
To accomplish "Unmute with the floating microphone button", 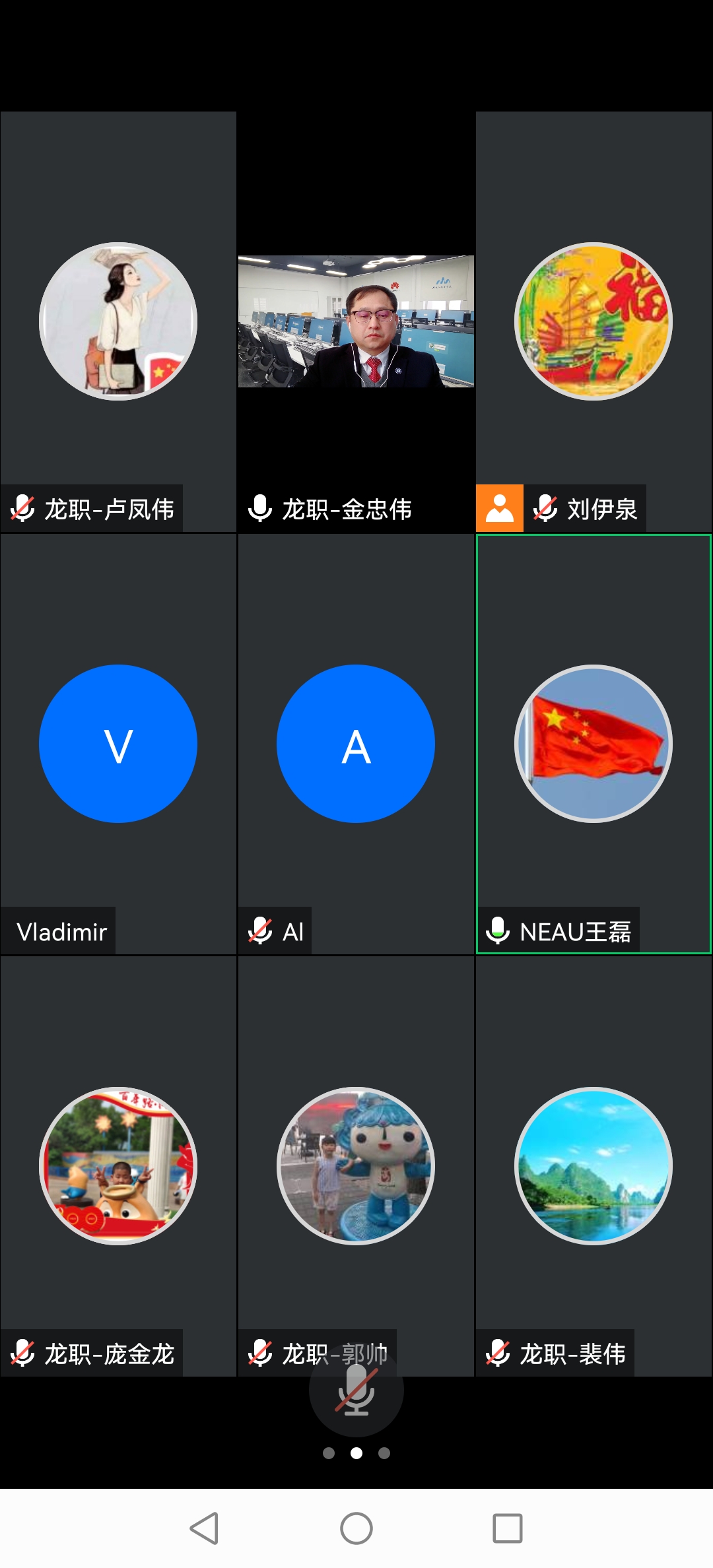I will tap(356, 1389).
